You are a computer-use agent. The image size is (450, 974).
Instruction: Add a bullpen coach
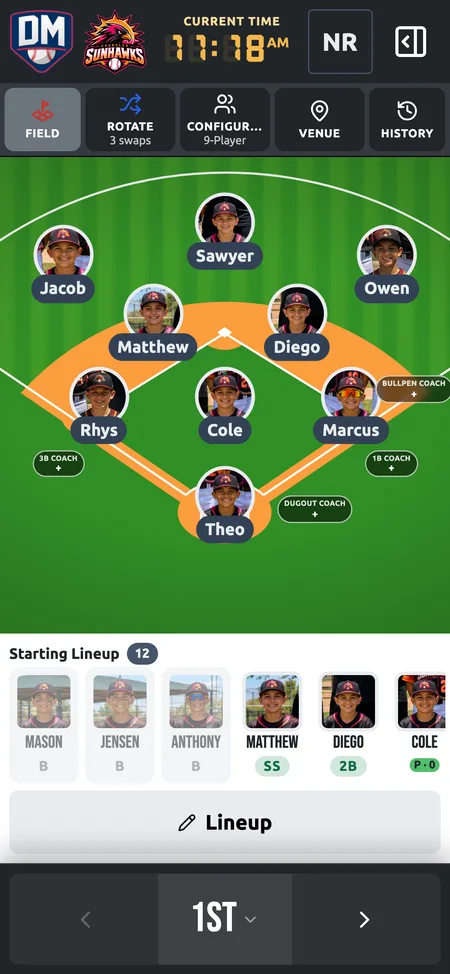[413, 389]
